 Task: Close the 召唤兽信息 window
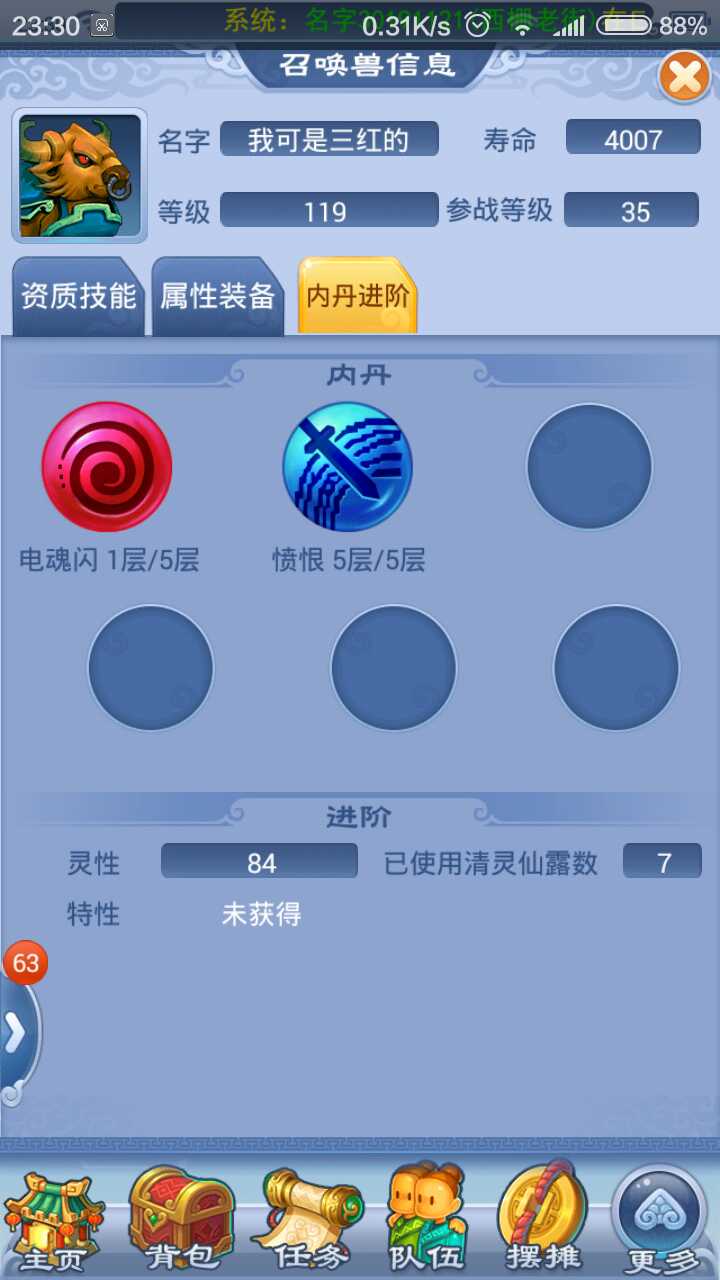684,77
